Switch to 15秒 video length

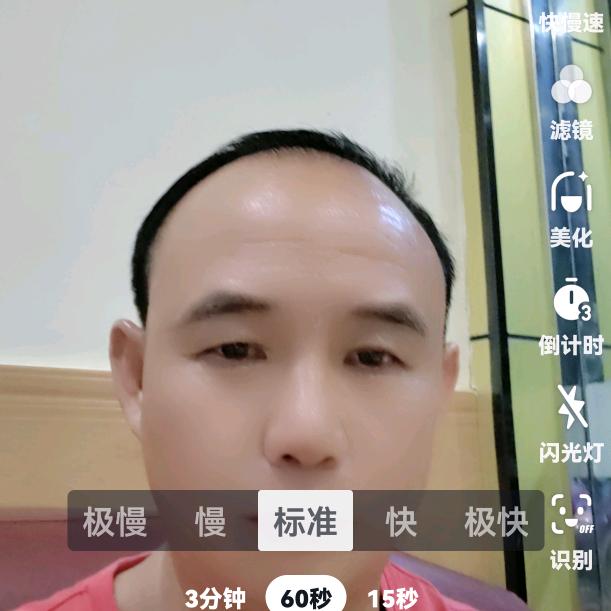pyautogui.click(x=392, y=598)
